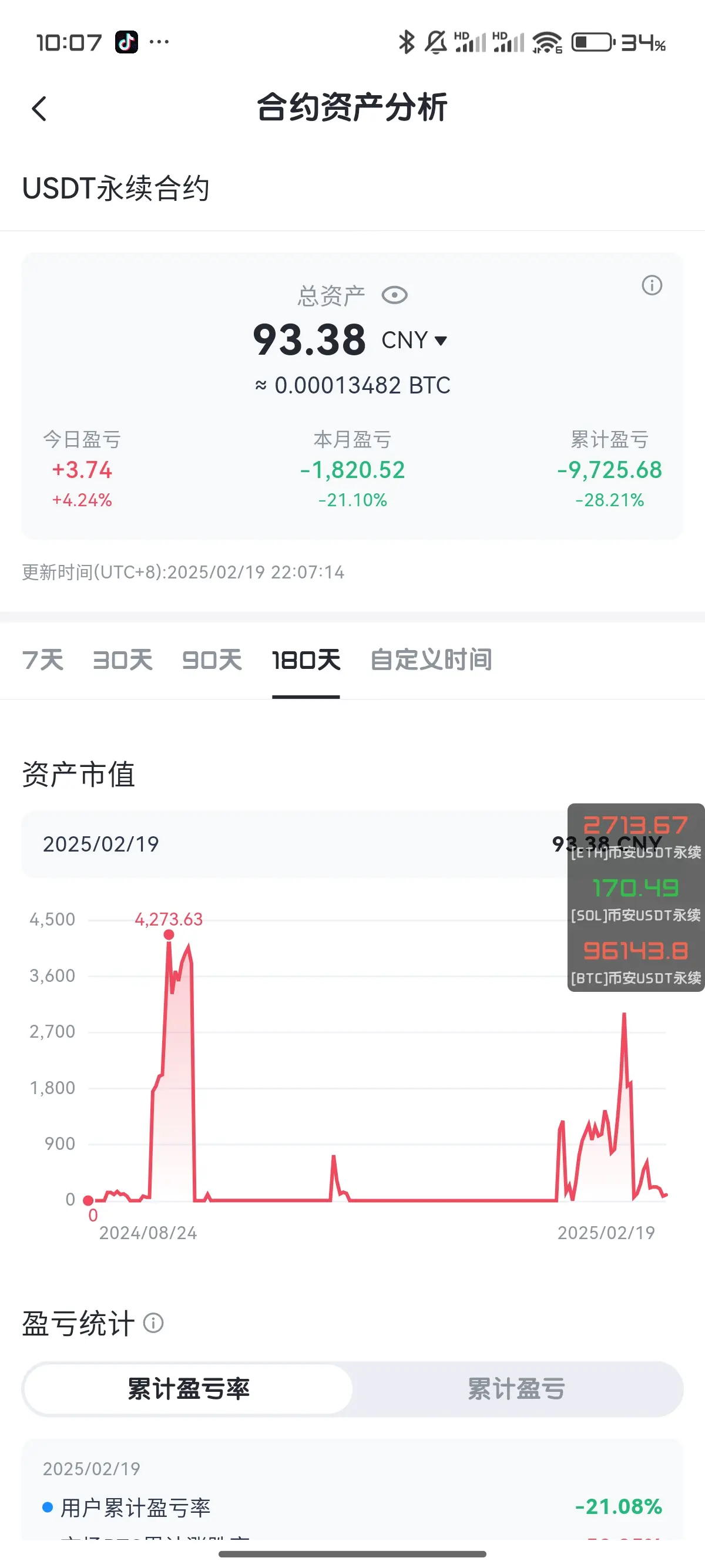Image resolution: width=705 pixels, height=1568 pixels.
Task: Switch to 7天 range
Action: 43,660
